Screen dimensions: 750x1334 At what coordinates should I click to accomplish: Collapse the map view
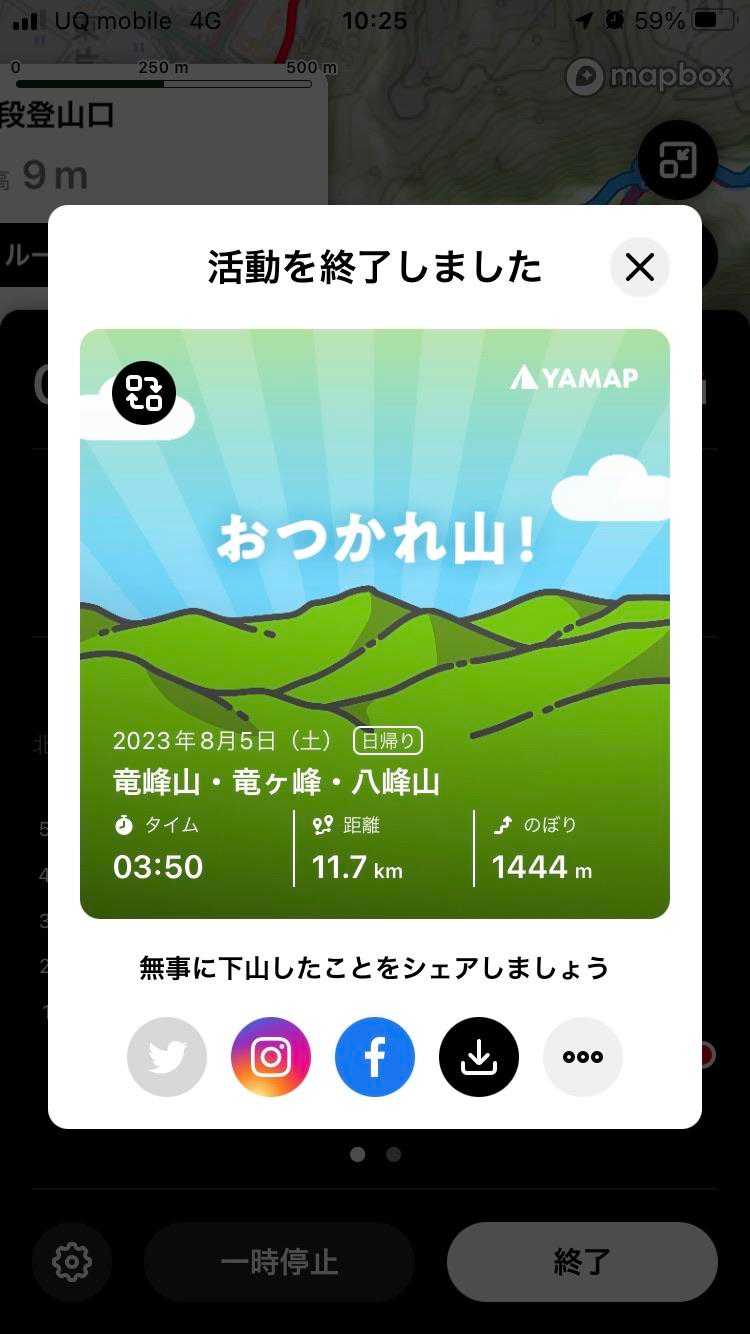click(x=677, y=160)
